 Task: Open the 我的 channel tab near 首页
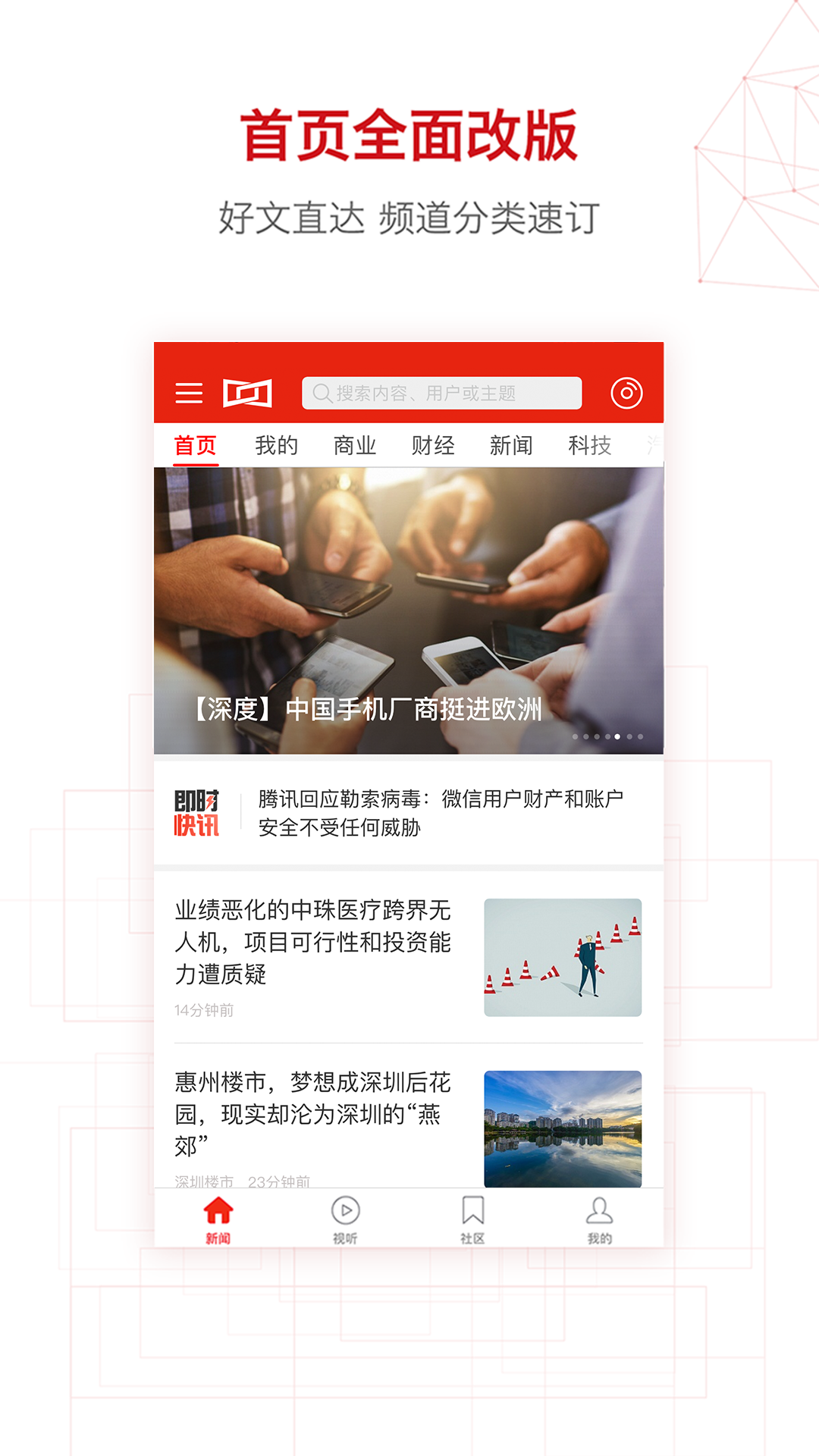pos(278,446)
